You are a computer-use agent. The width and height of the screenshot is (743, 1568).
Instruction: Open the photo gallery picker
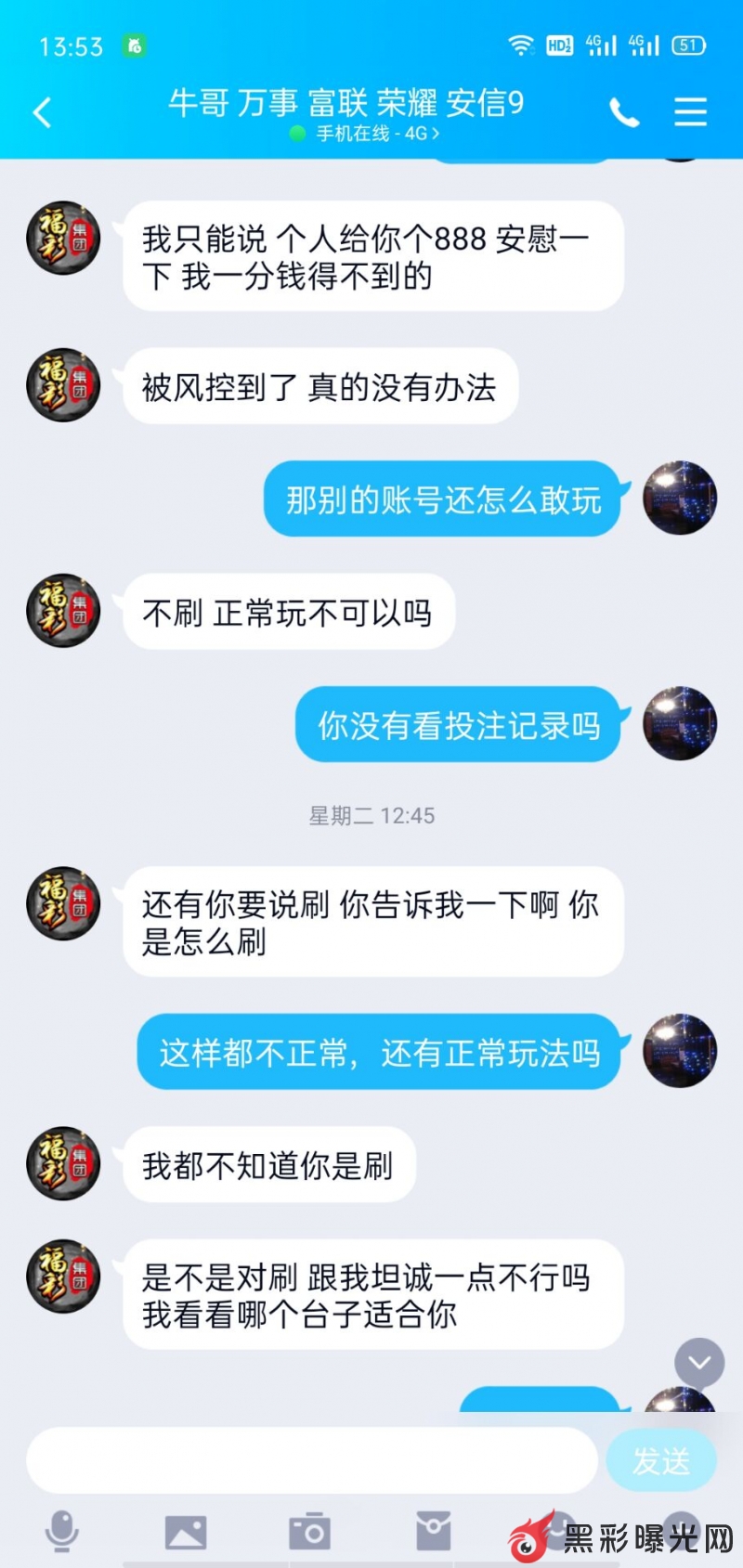point(186,1532)
